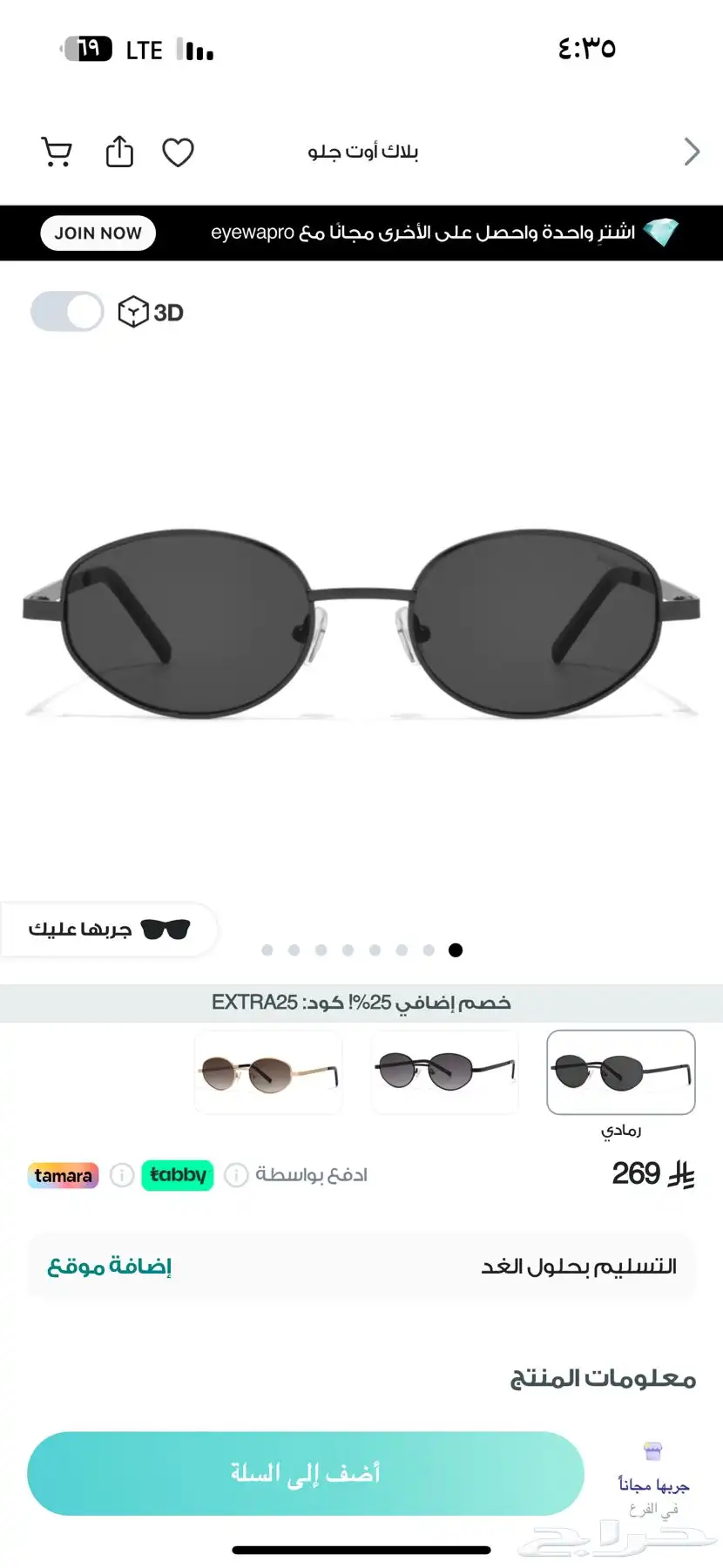
Task: Share this sunglasses product
Action: point(119,152)
